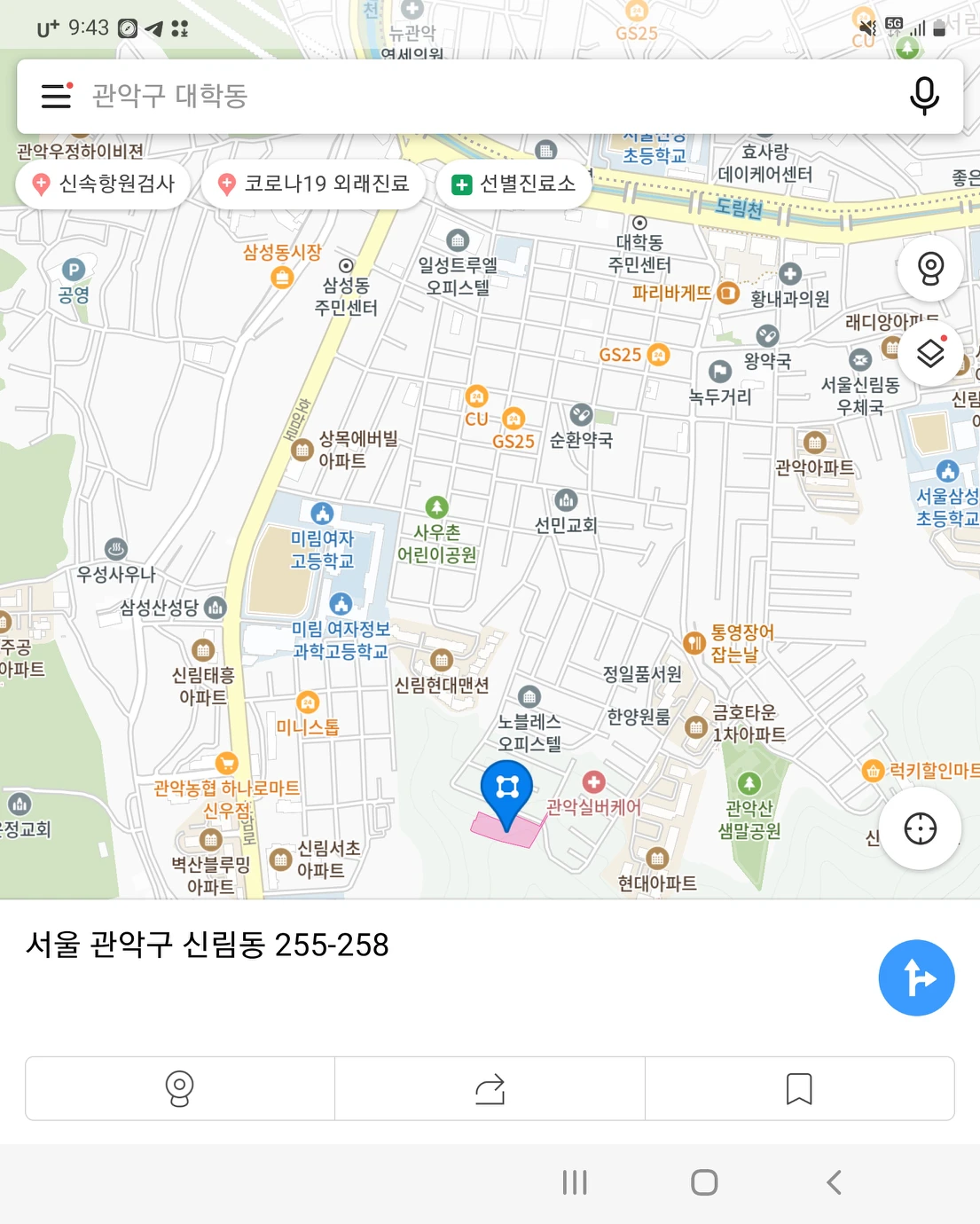Tap the blue pin on the map
The height and width of the screenshot is (1224, 980).
coord(506,789)
